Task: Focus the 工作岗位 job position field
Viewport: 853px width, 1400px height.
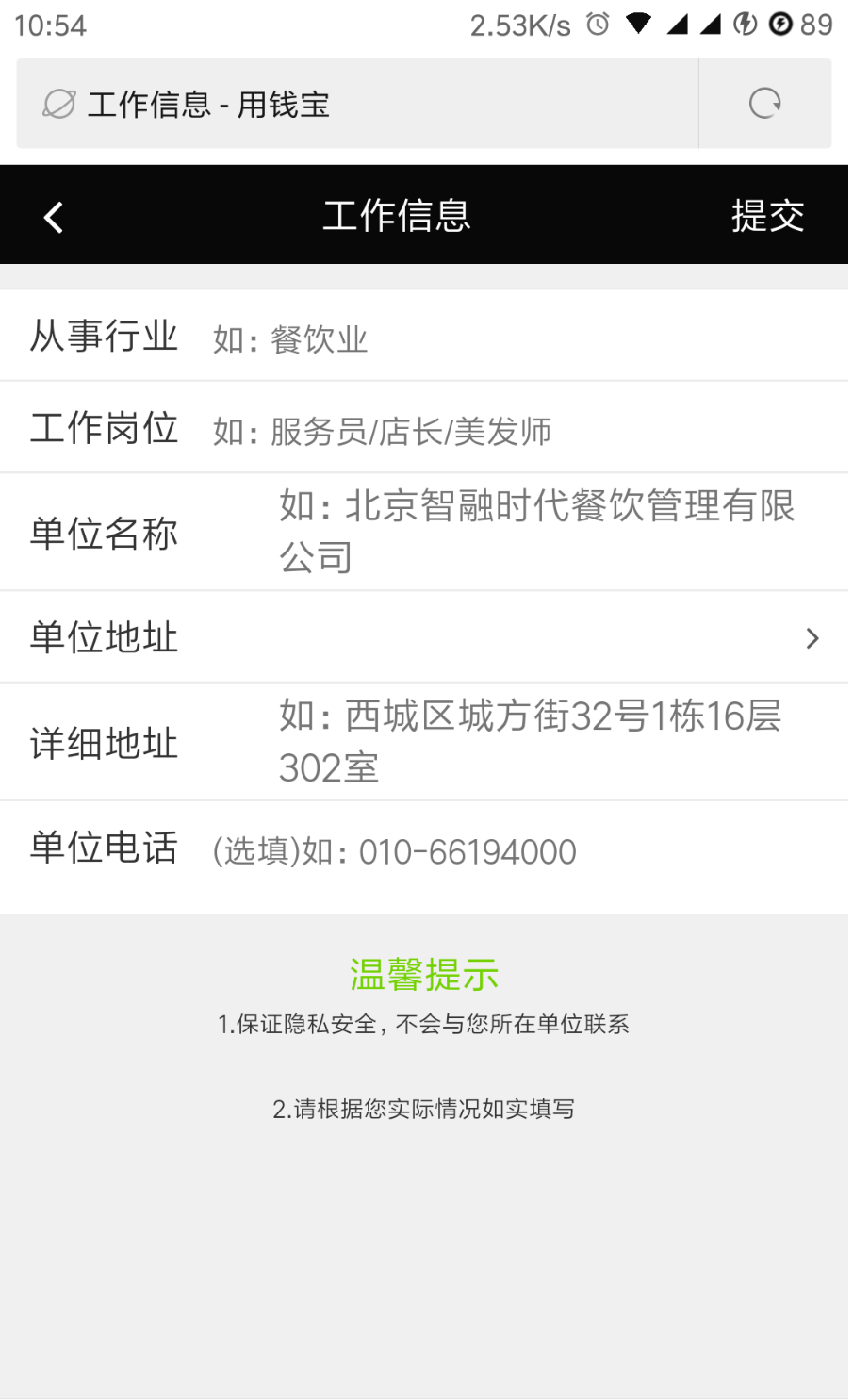Action: tap(518, 431)
